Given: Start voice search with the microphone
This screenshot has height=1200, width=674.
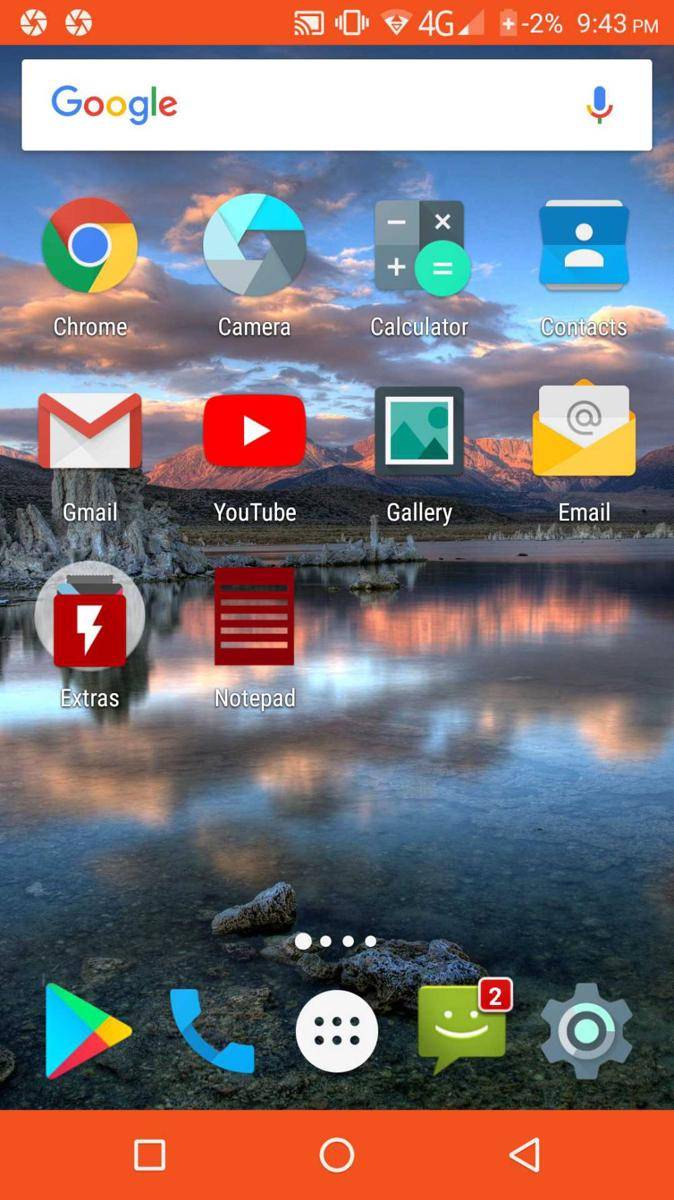Looking at the screenshot, I should coord(599,105).
